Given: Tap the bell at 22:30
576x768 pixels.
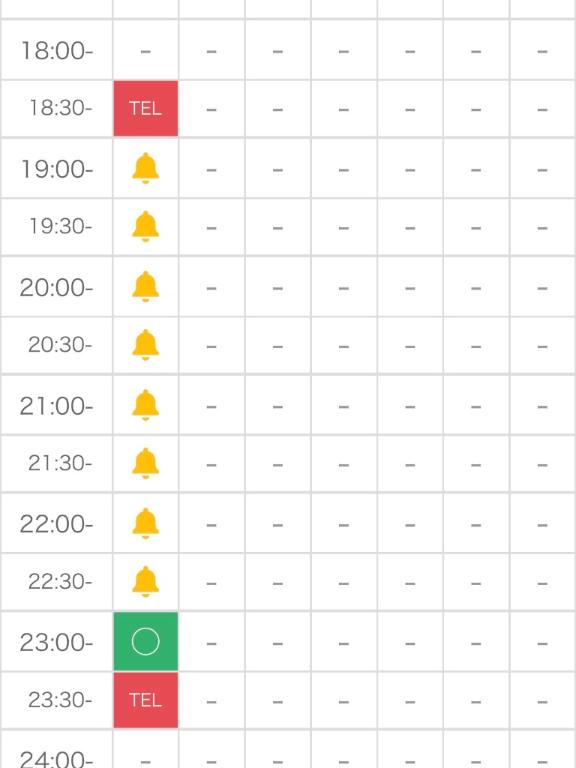Looking at the screenshot, I should point(145,582).
